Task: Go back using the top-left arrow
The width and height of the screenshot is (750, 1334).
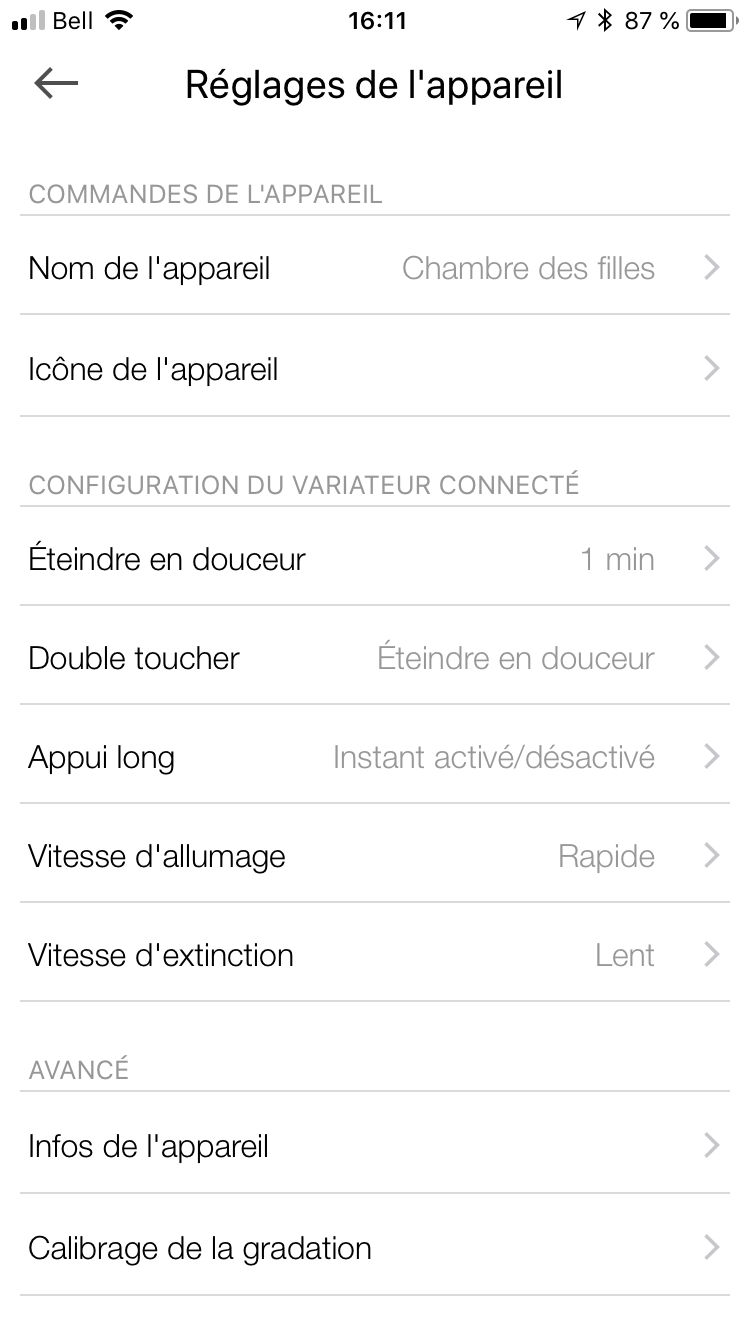Action: (x=56, y=84)
